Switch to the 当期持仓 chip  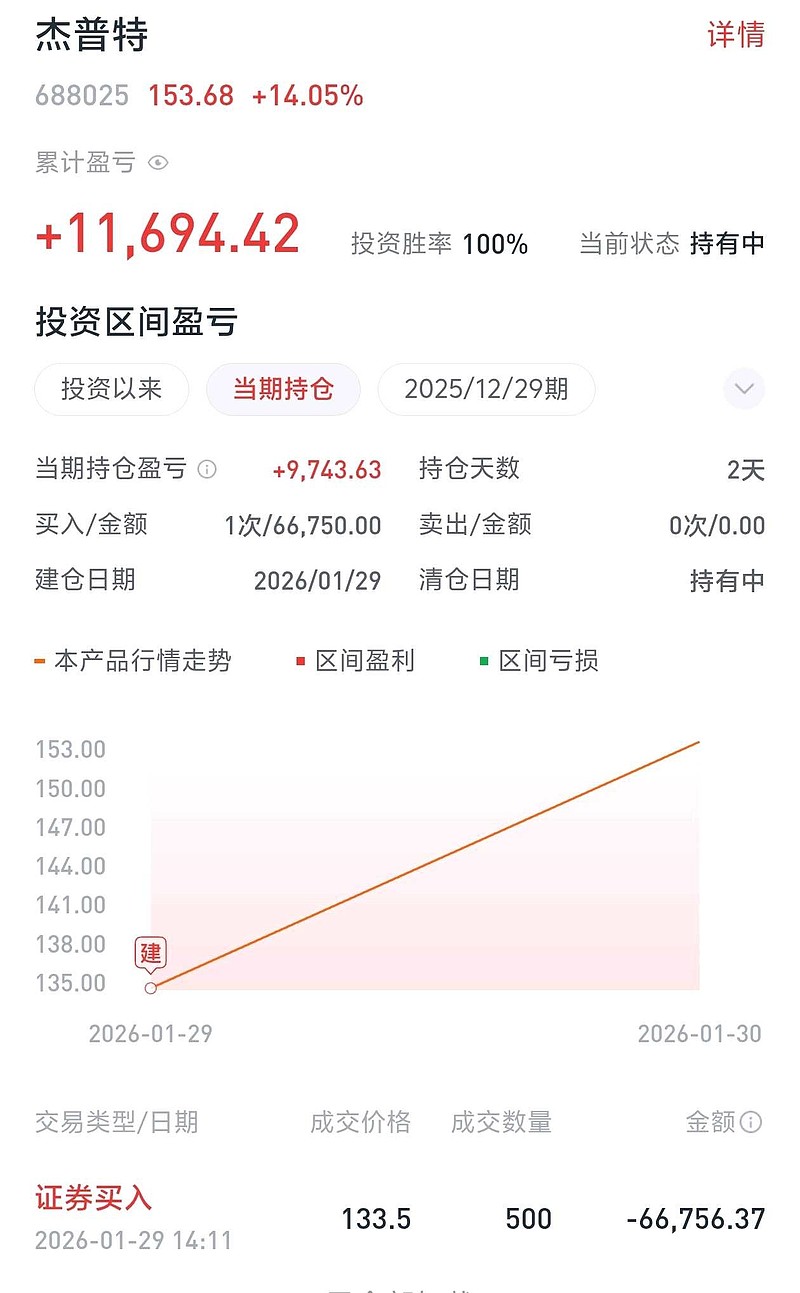(283, 389)
